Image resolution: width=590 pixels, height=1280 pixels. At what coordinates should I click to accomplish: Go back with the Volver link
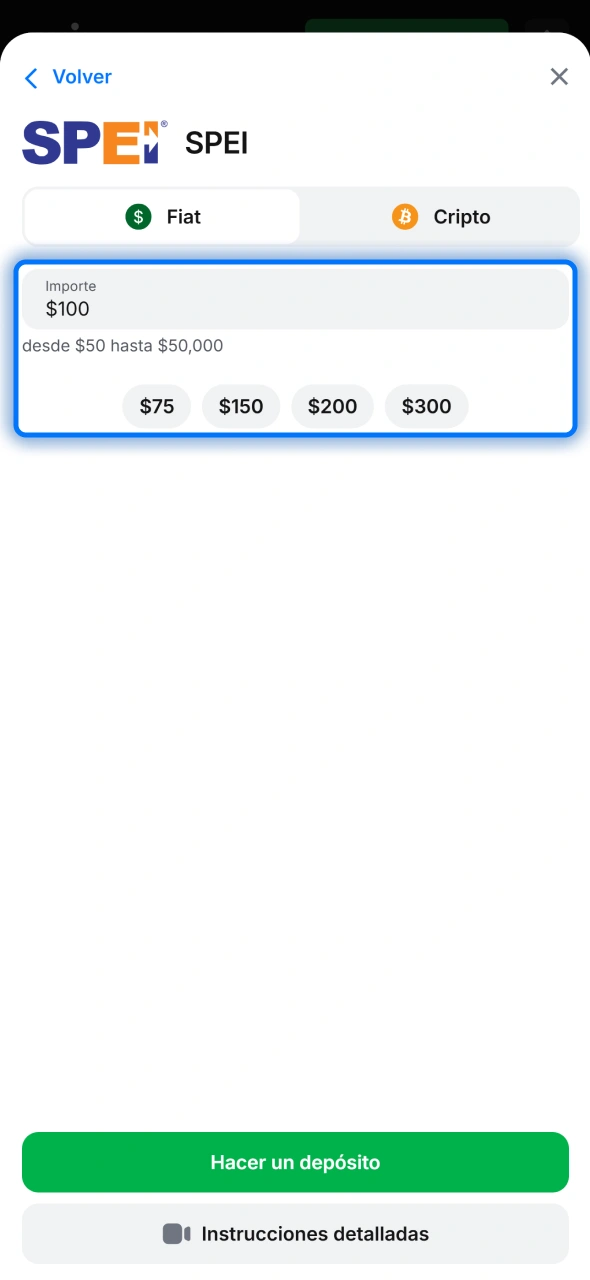point(68,77)
